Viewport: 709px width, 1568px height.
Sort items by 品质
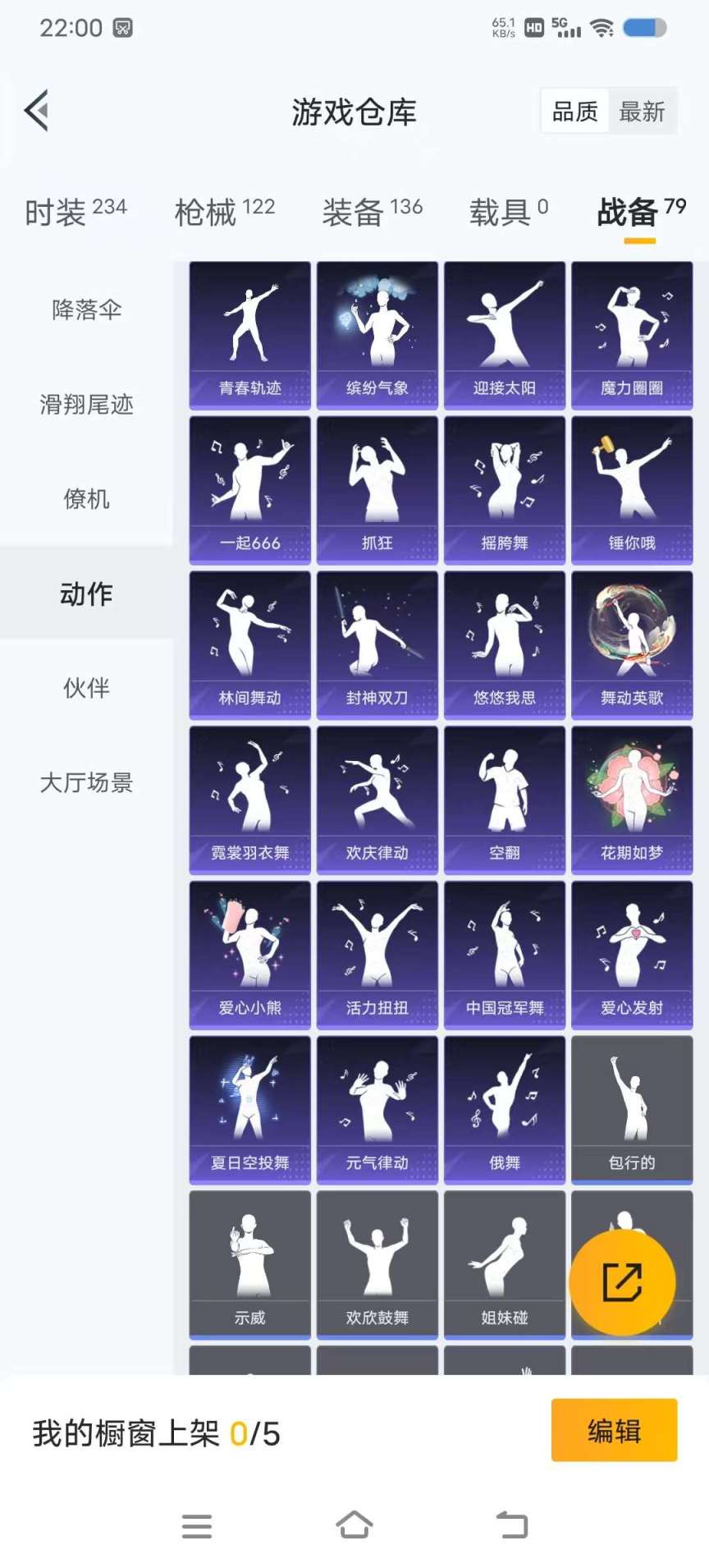[574, 112]
